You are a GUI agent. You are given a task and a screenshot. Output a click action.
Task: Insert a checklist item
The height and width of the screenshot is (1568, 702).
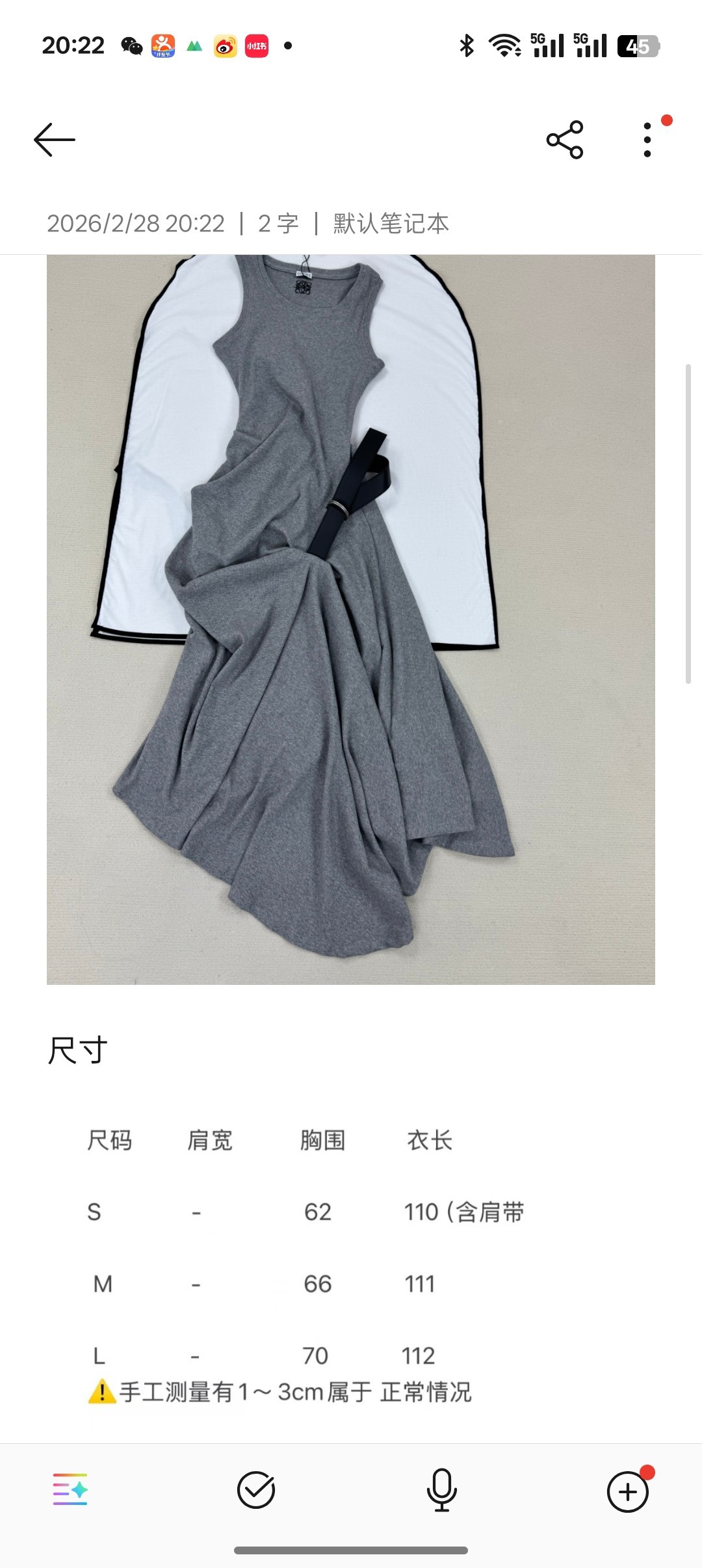coord(256,1490)
